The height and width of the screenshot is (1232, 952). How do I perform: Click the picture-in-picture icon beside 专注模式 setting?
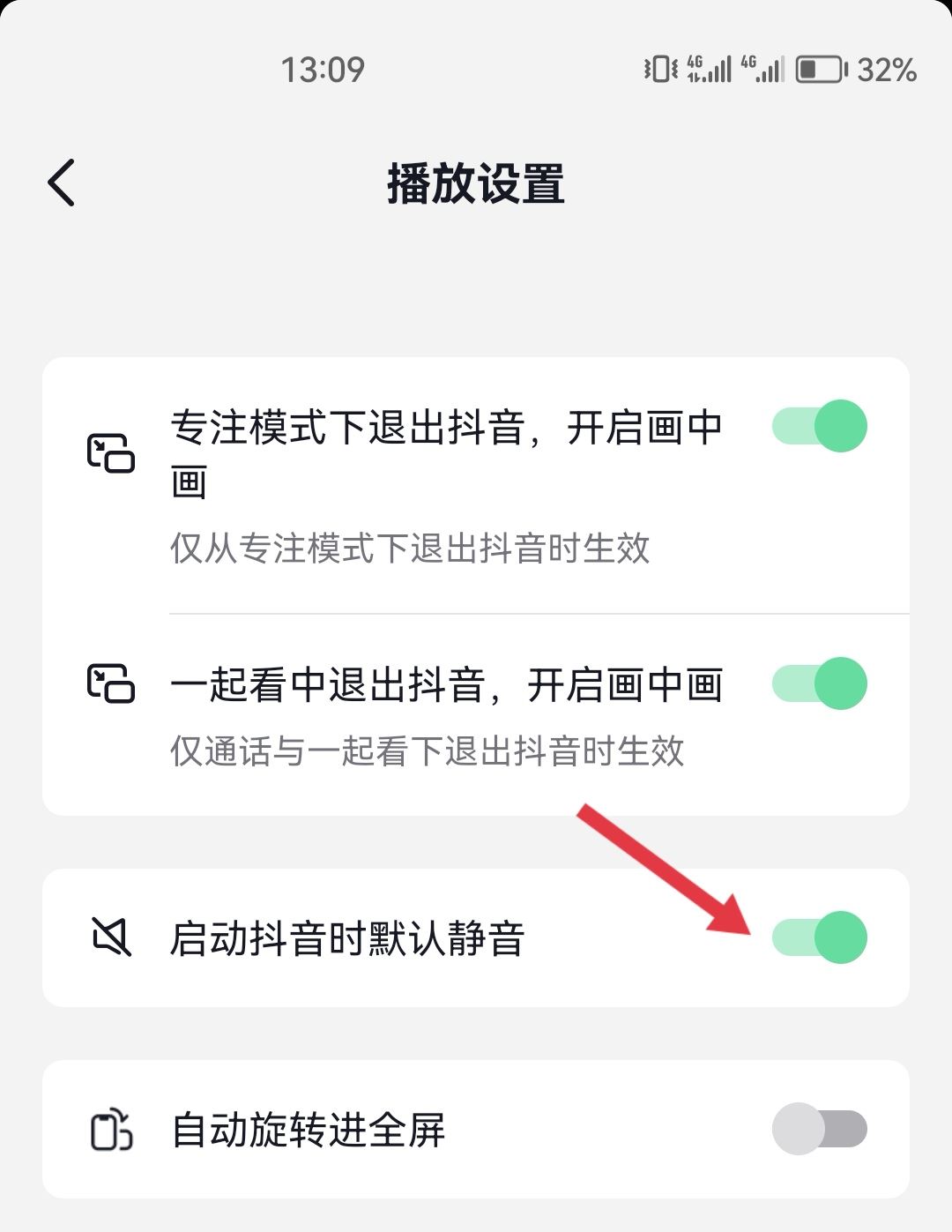coord(112,452)
